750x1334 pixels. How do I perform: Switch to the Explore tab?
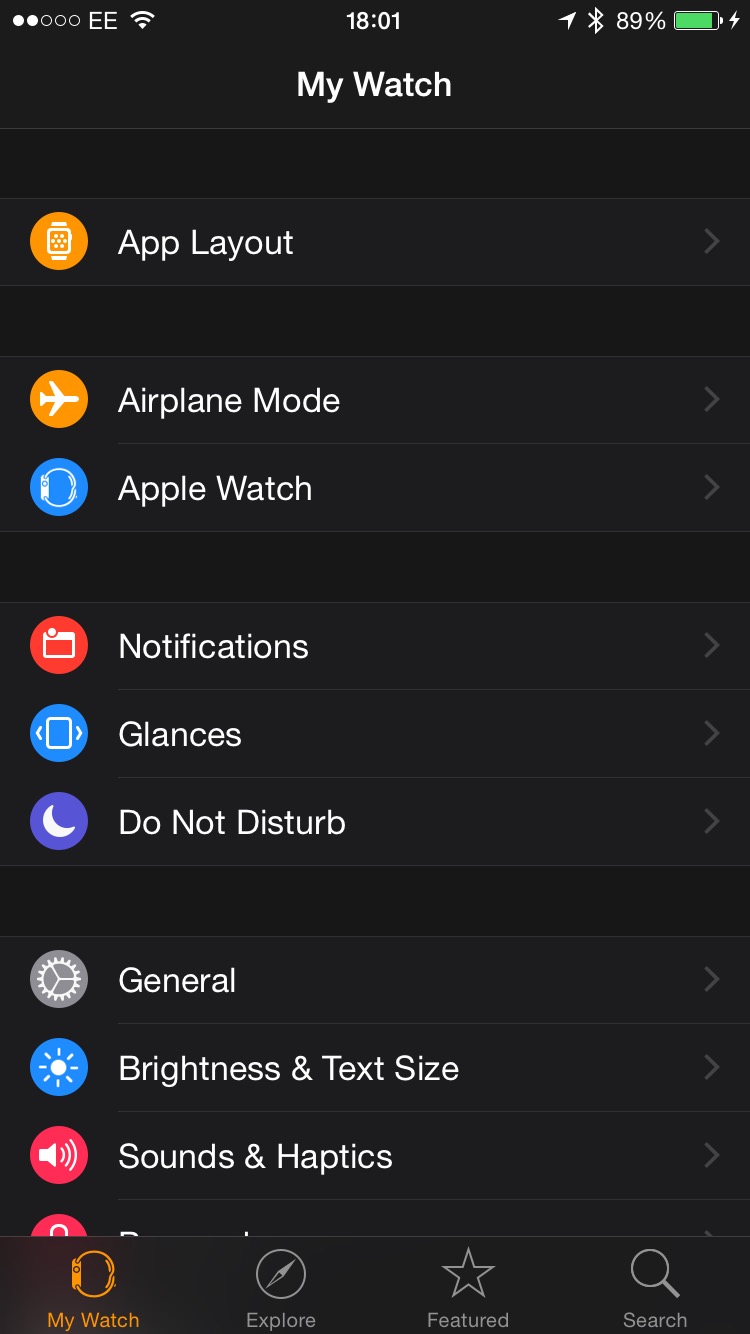281,1287
